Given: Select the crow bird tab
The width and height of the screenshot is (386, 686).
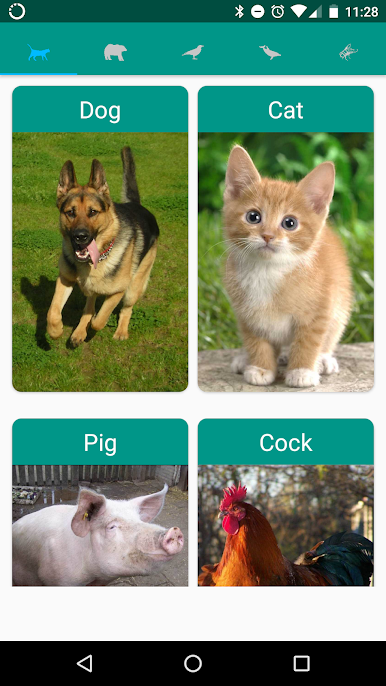Looking at the screenshot, I should [193, 52].
